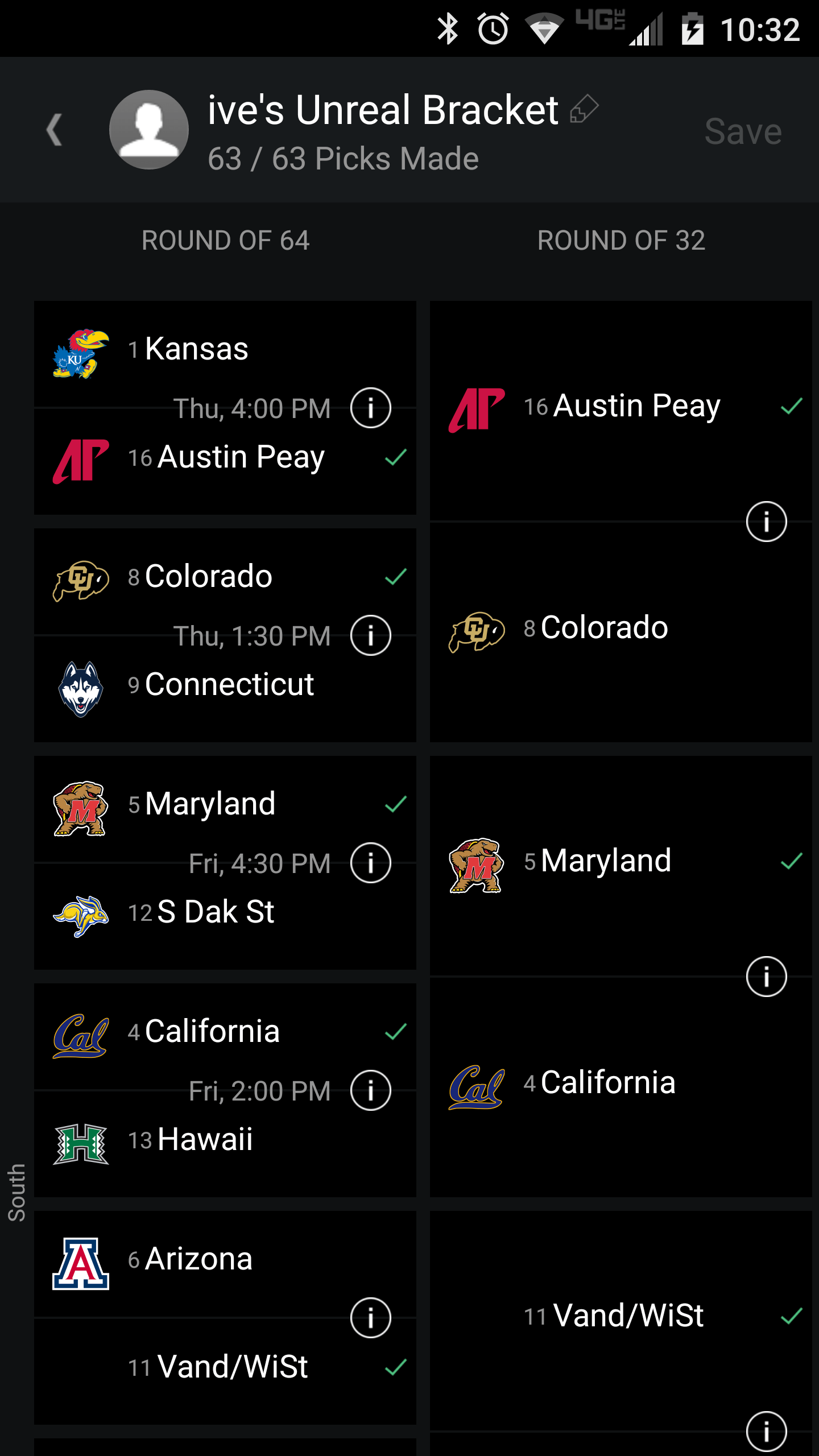819x1456 pixels.
Task: Open info for Austin Peay vs Colorado matchup
Action: coord(767,522)
